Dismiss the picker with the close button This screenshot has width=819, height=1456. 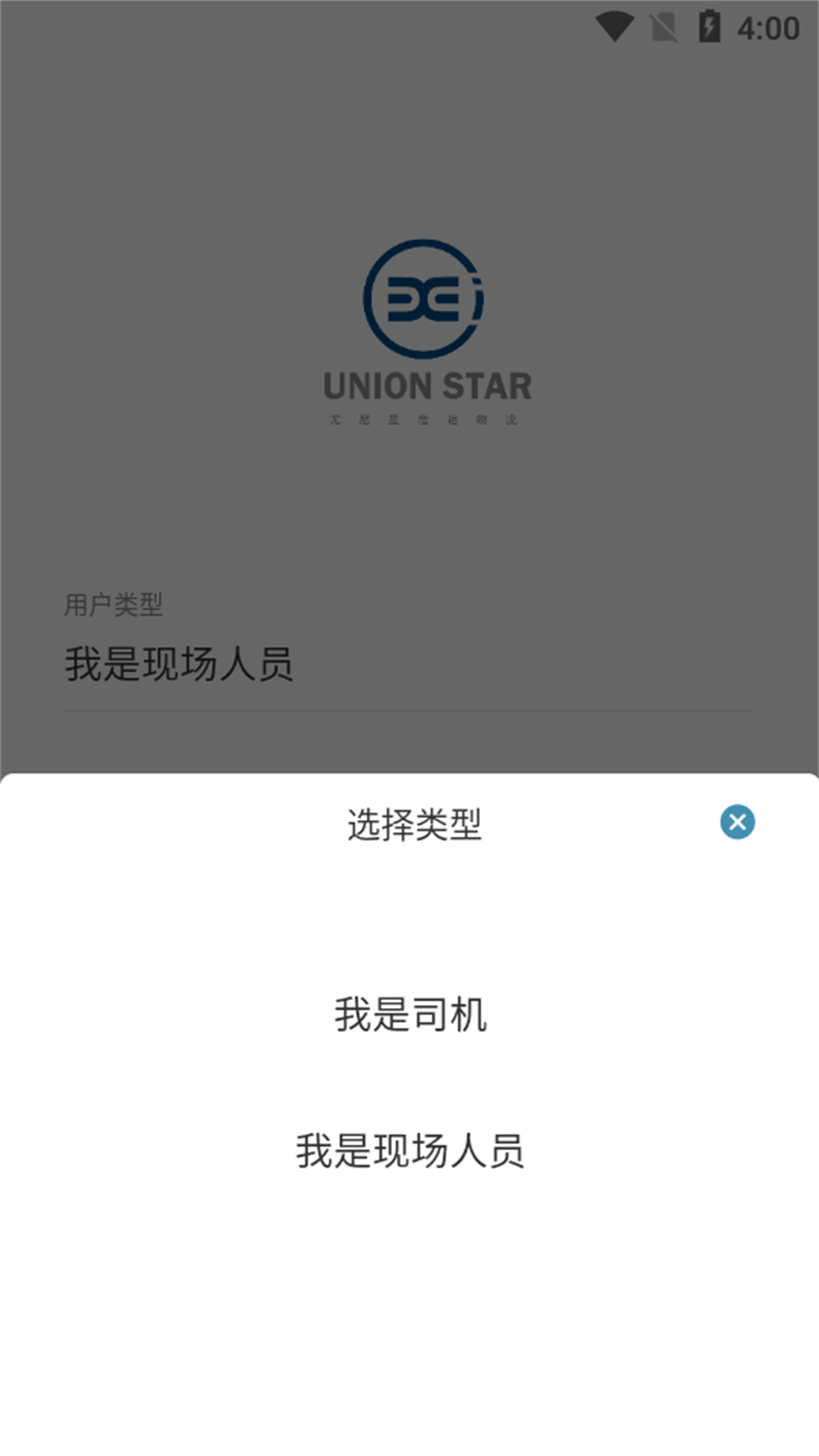tap(736, 823)
